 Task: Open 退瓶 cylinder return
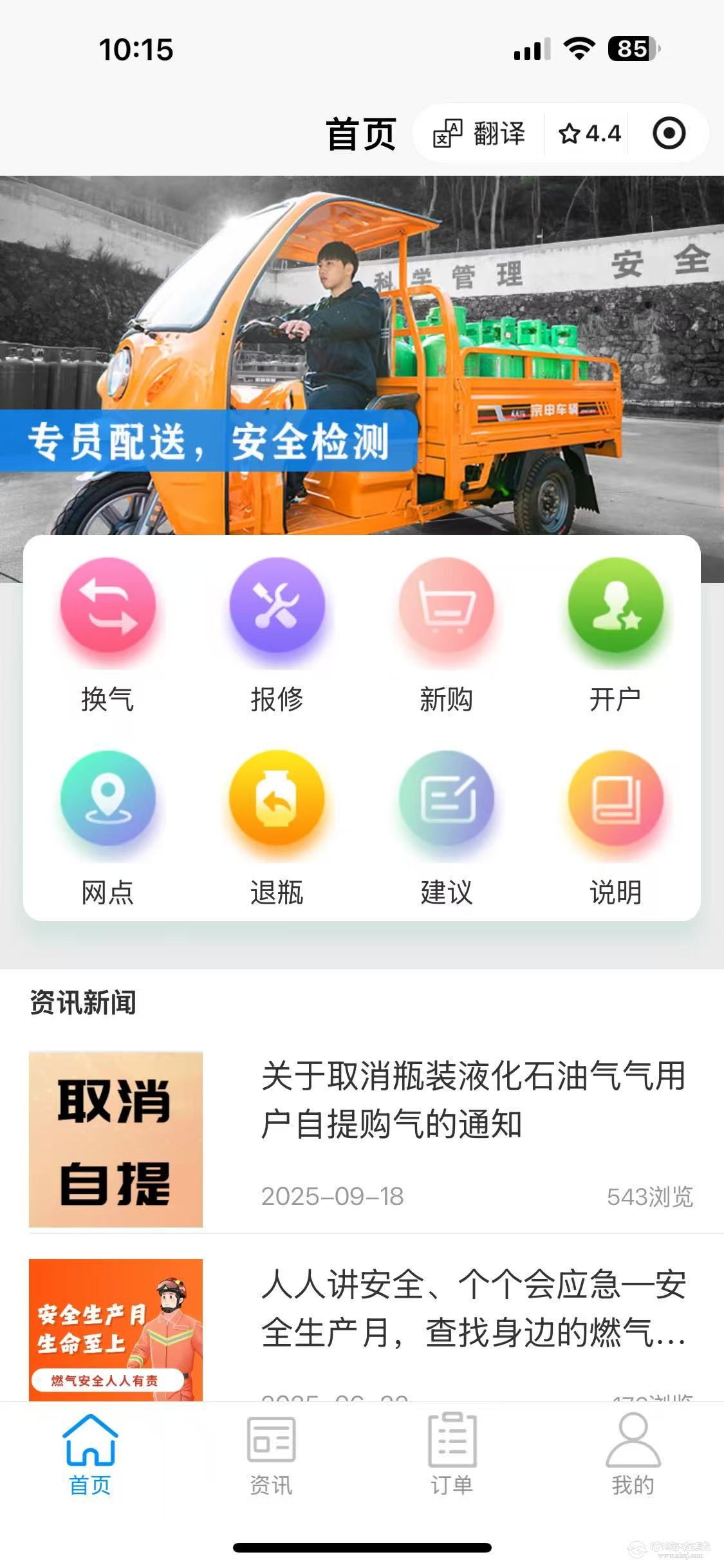(x=277, y=827)
